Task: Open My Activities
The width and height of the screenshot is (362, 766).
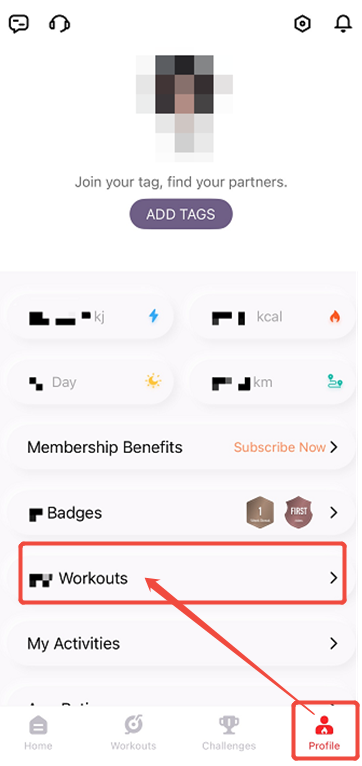Action: 181,643
